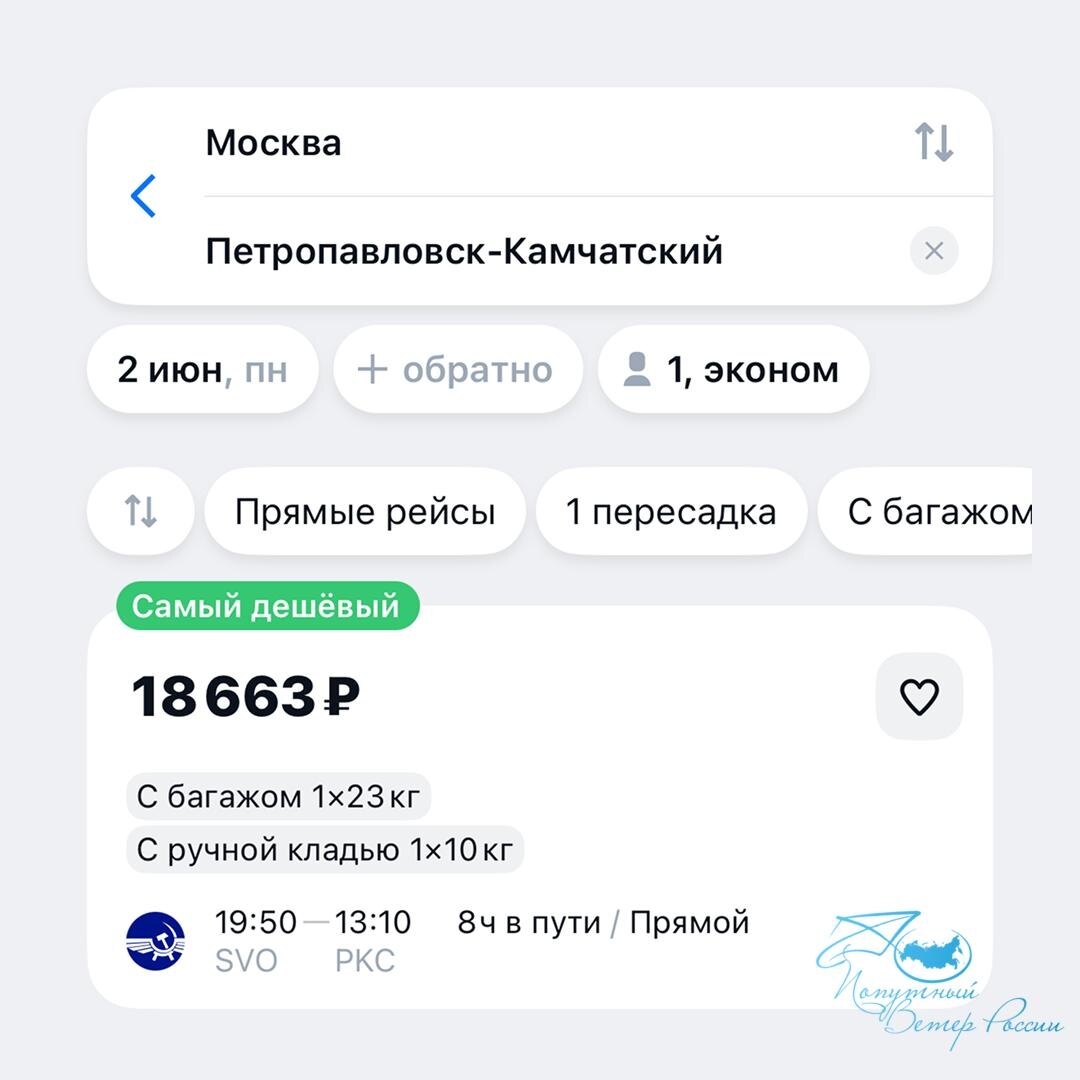Swap origin and destination cities
This screenshot has width=1080, height=1080.
[934, 143]
